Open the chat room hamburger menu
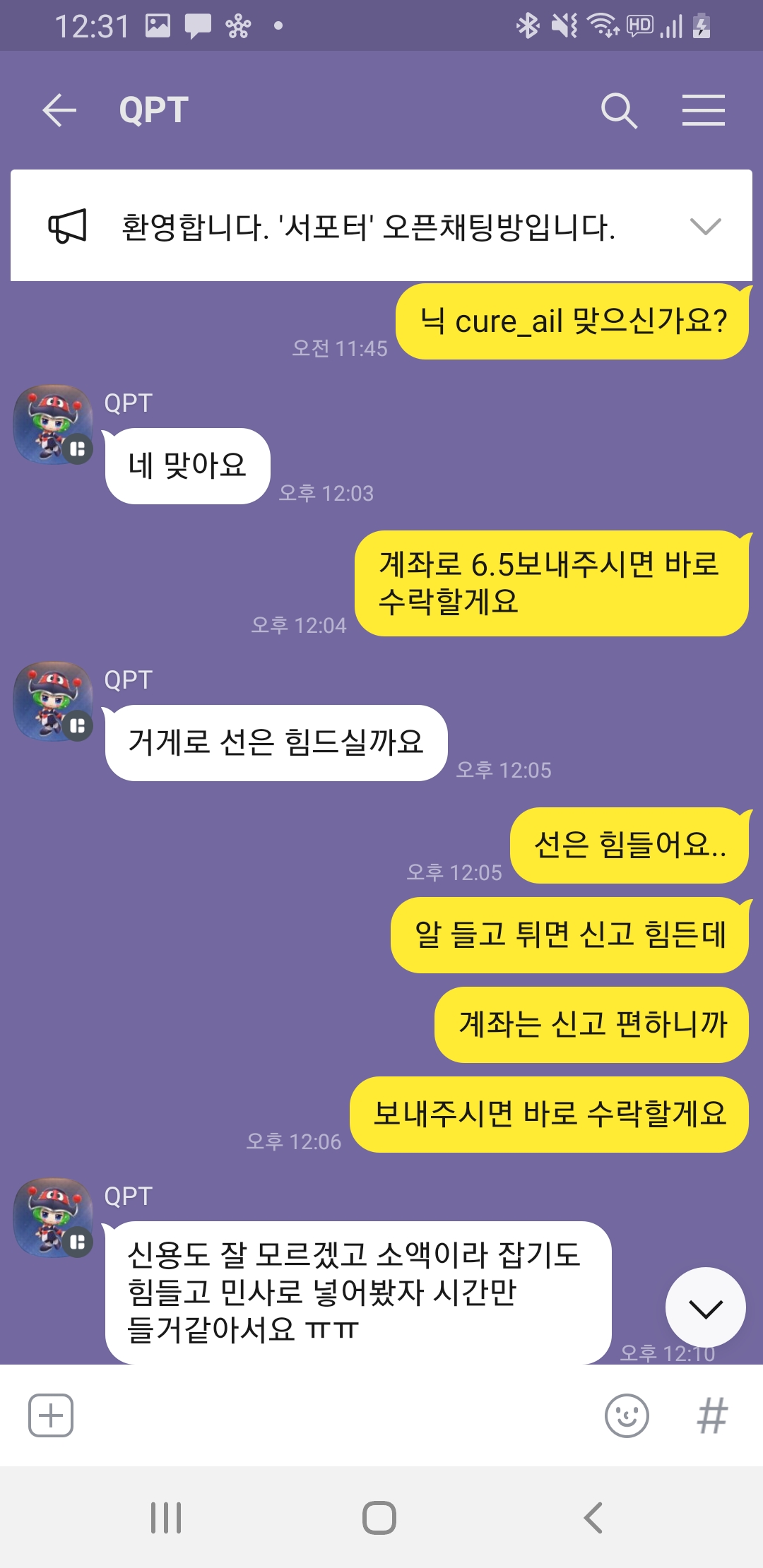This screenshot has height=1568, width=763. pyautogui.click(x=703, y=111)
